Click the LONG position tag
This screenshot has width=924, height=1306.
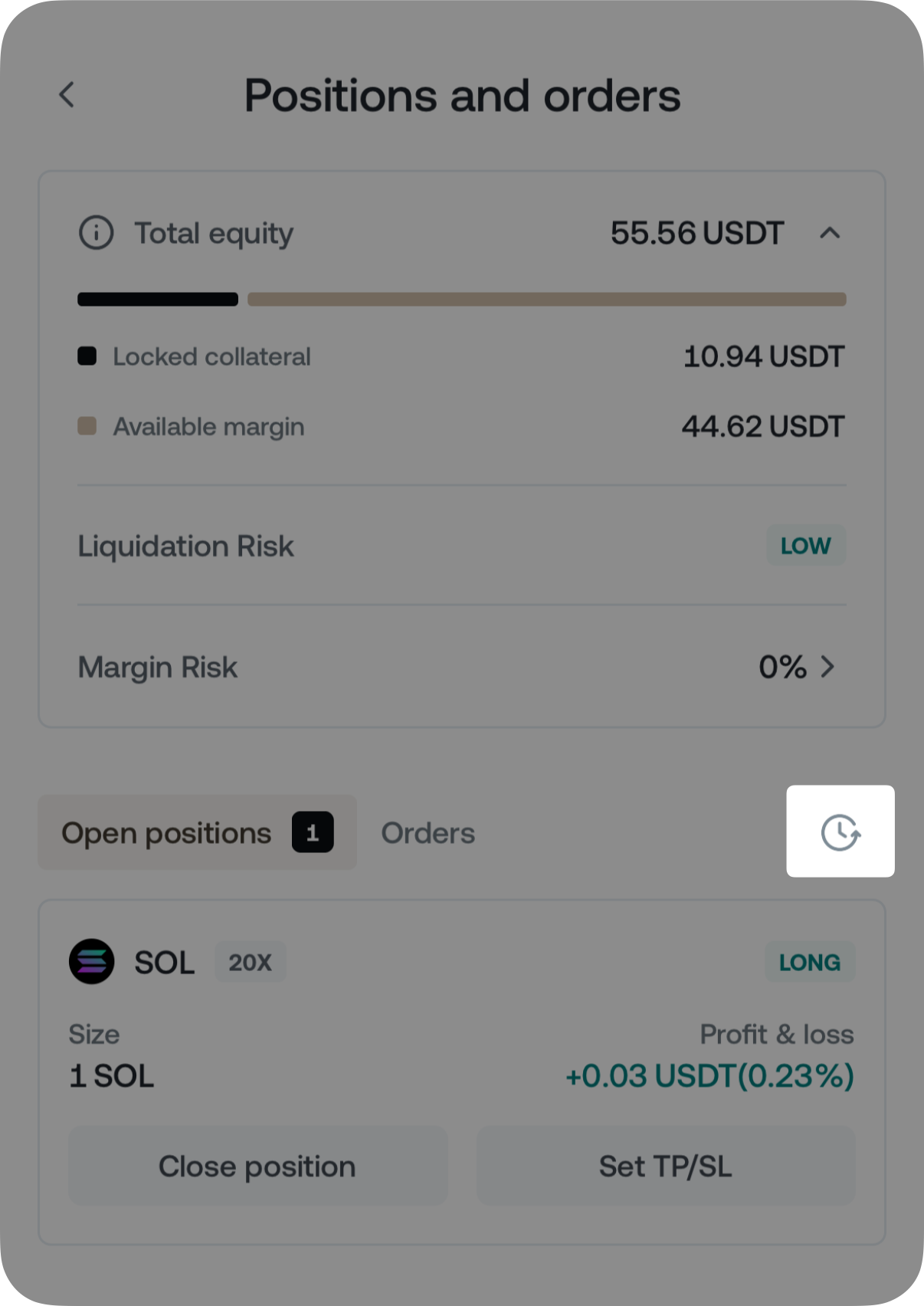click(x=810, y=962)
